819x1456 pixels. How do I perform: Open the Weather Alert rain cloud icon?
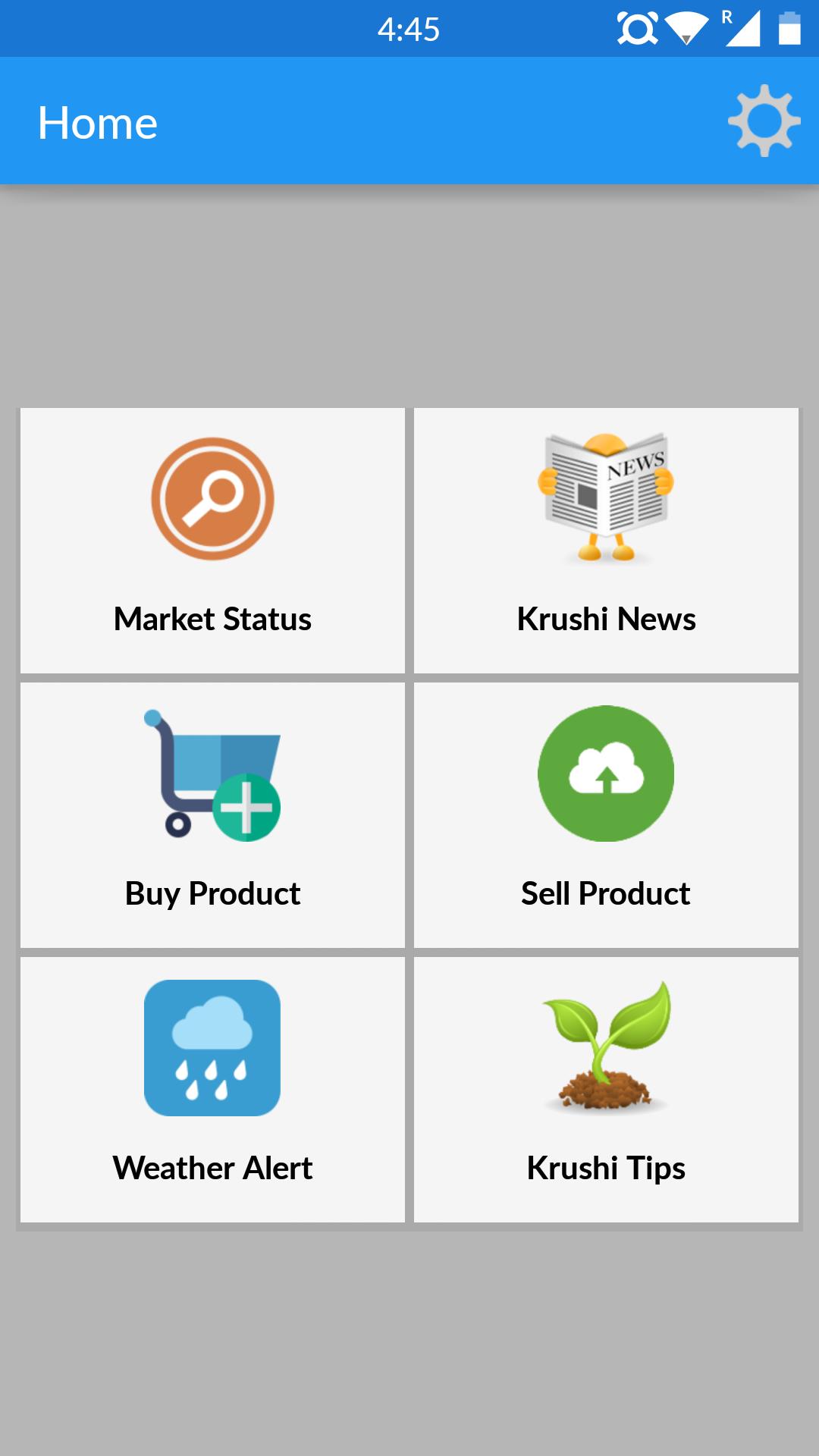[x=212, y=1048]
